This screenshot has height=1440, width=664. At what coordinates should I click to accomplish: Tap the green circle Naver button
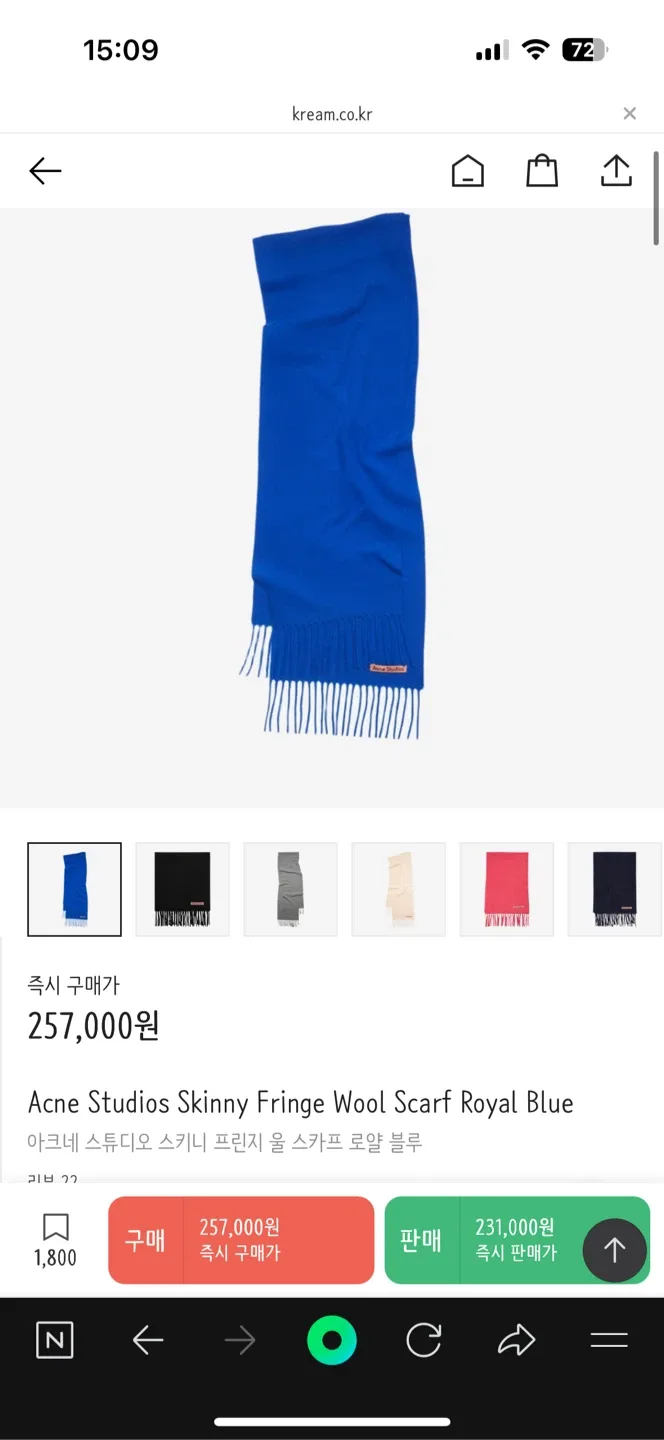pyautogui.click(x=332, y=1340)
